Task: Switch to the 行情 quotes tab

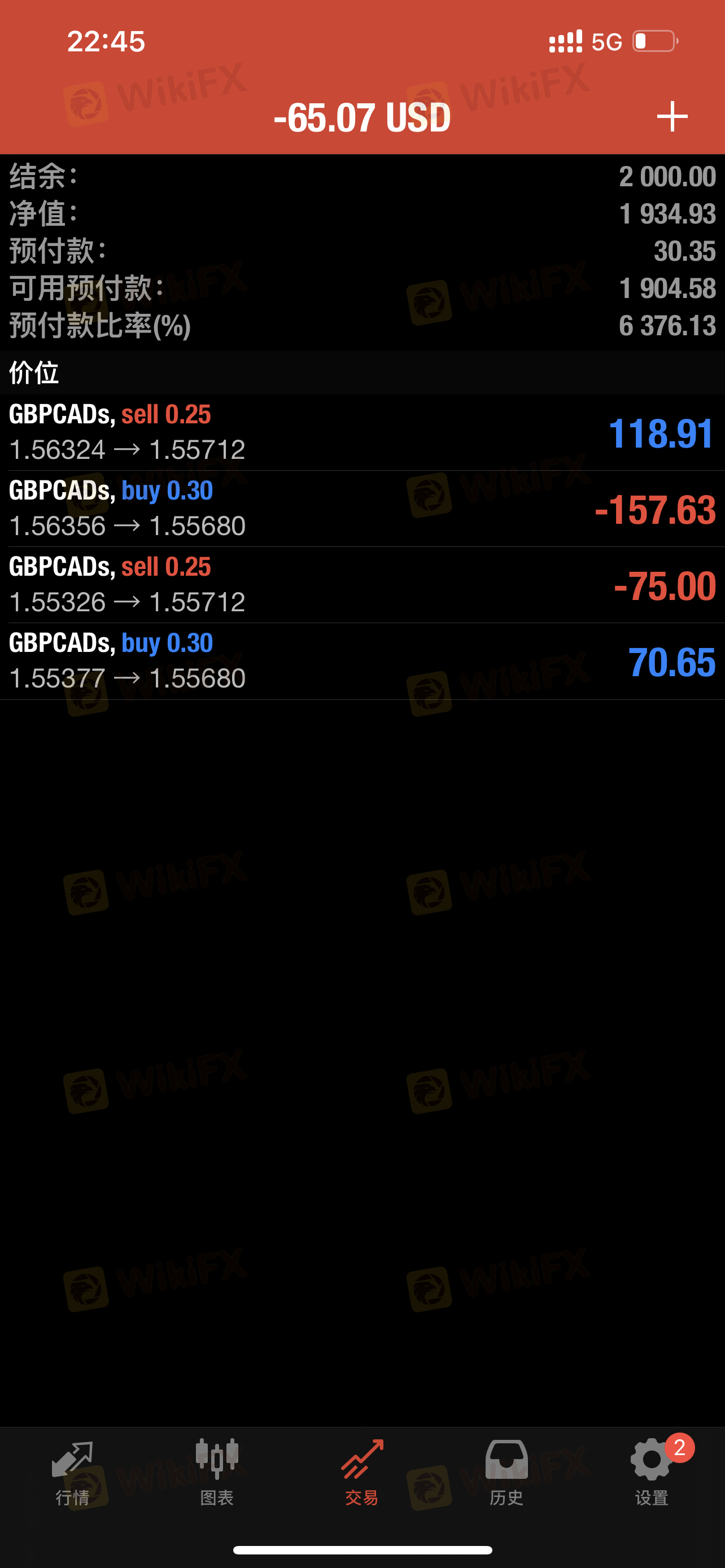Action: [x=72, y=1472]
